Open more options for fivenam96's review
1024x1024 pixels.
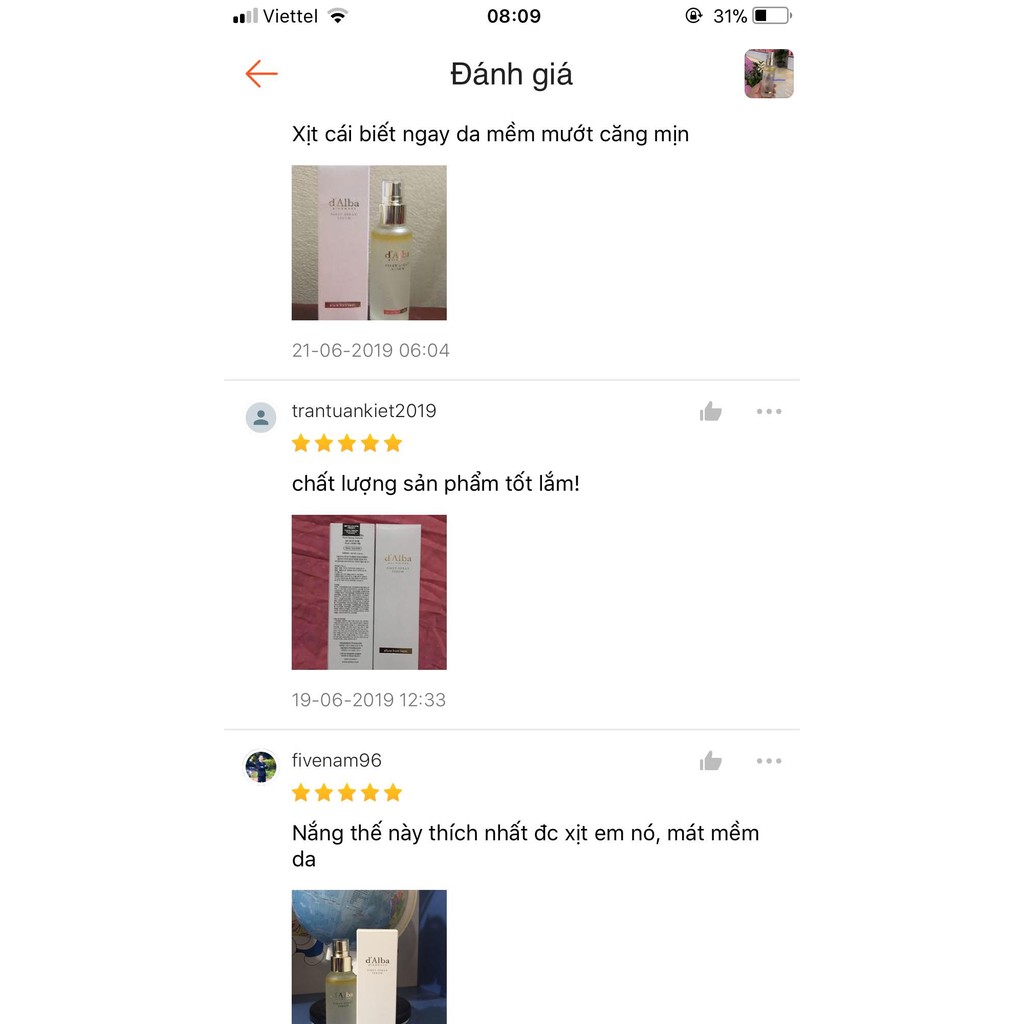point(768,762)
